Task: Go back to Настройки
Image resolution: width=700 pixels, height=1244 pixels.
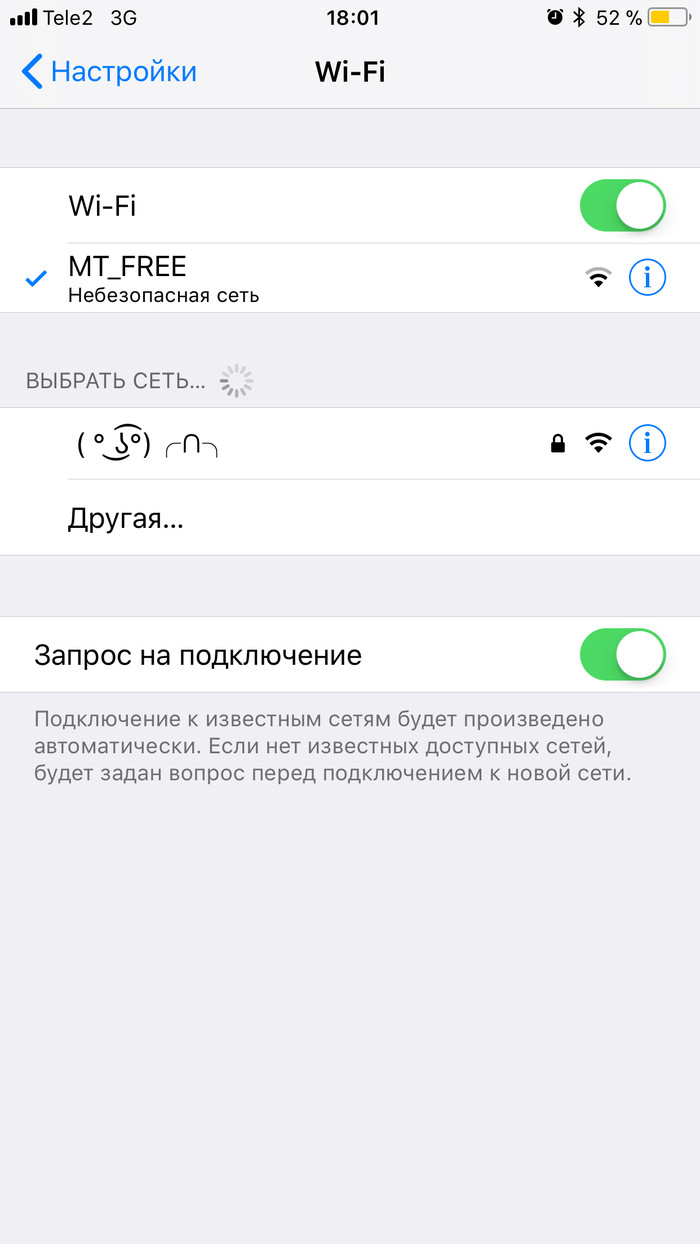Action: point(110,72)
